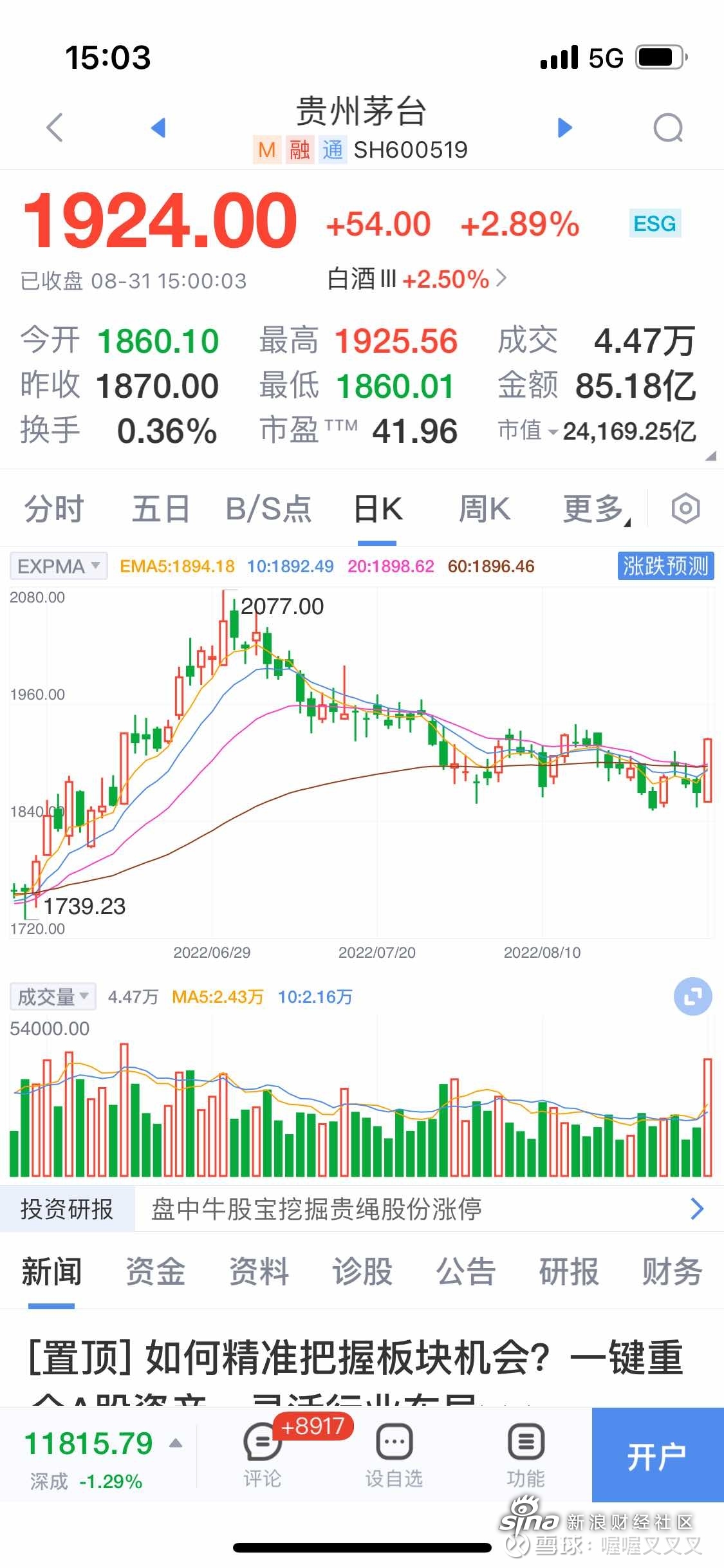Select the B/S点 chart tab
Image resolution: width=724 pixels, height=1568 pixels.
[268, 509]
